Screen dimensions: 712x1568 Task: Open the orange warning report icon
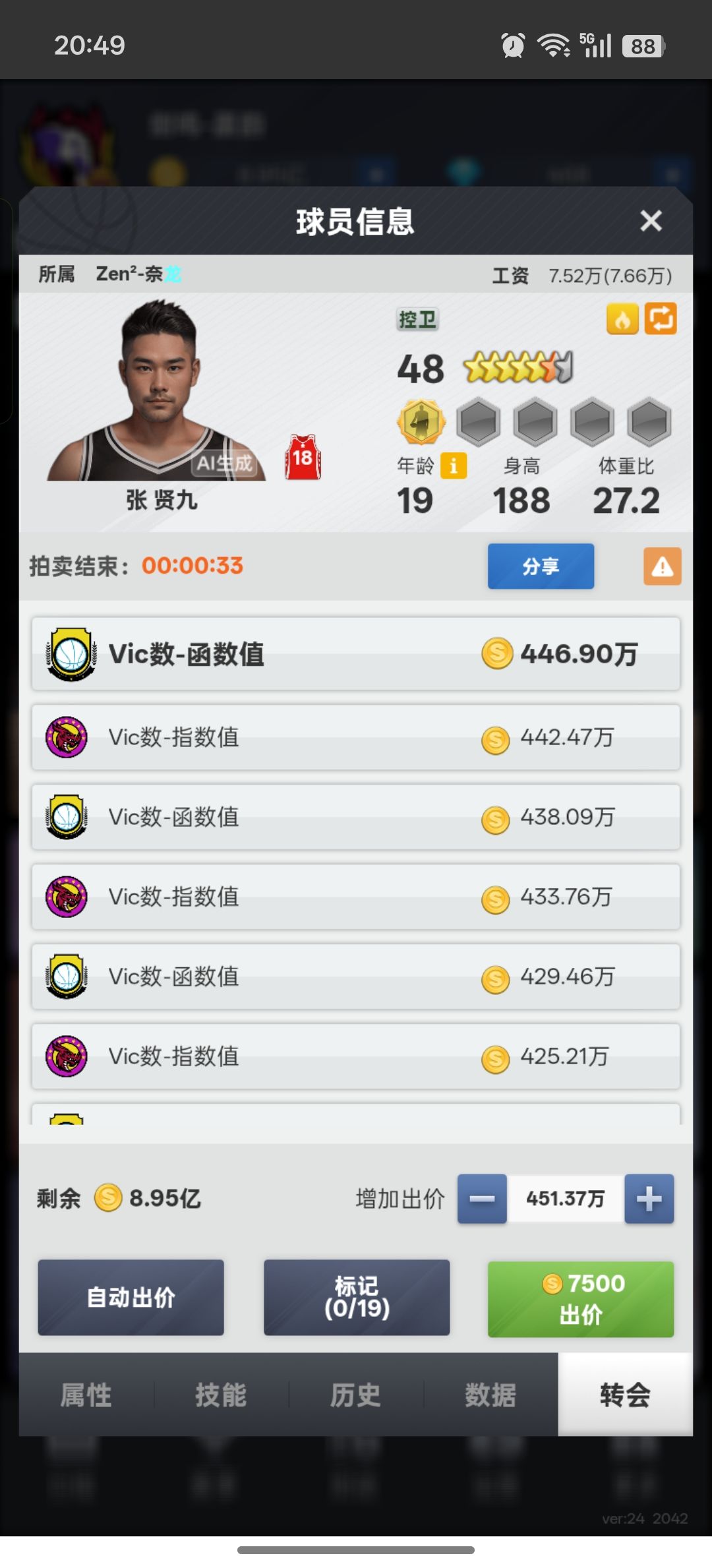coord(662,566)
